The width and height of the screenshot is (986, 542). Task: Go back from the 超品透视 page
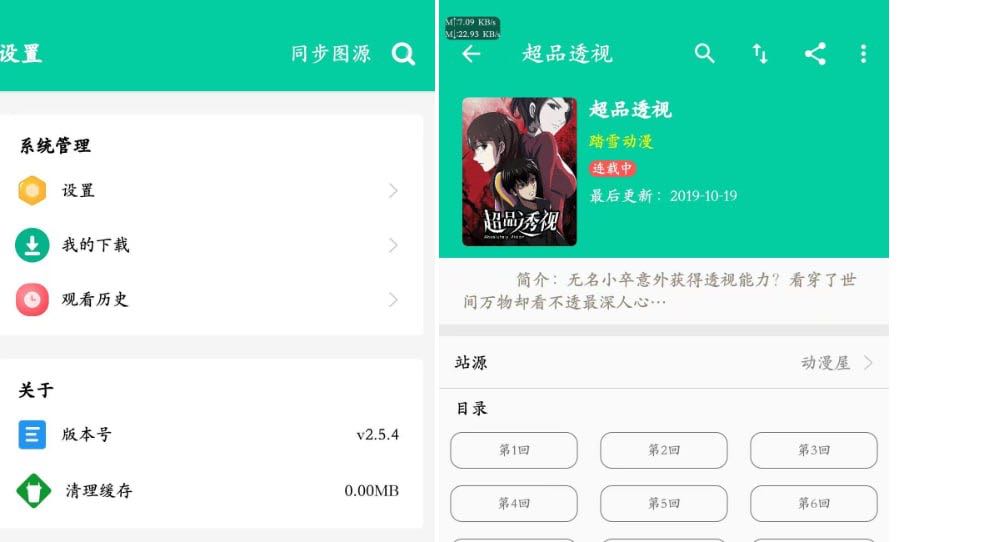coord(471,54)
